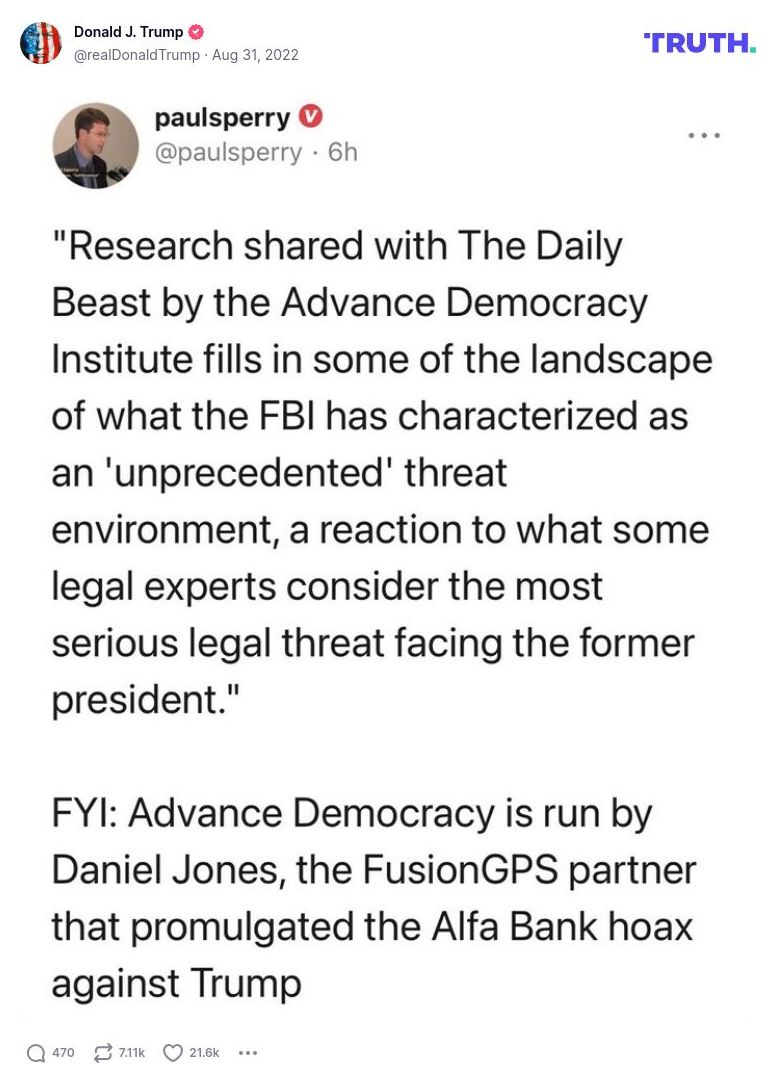Reply to this post

click(36, 1052)
